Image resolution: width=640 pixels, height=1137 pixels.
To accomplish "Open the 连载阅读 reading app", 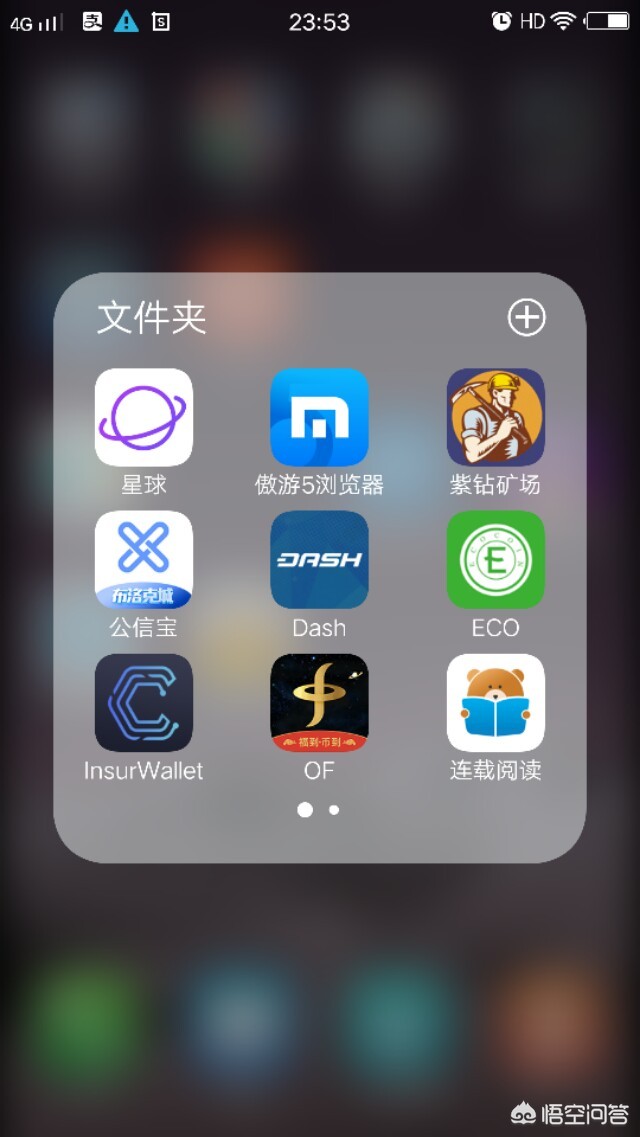I will [x=495, y=703].
